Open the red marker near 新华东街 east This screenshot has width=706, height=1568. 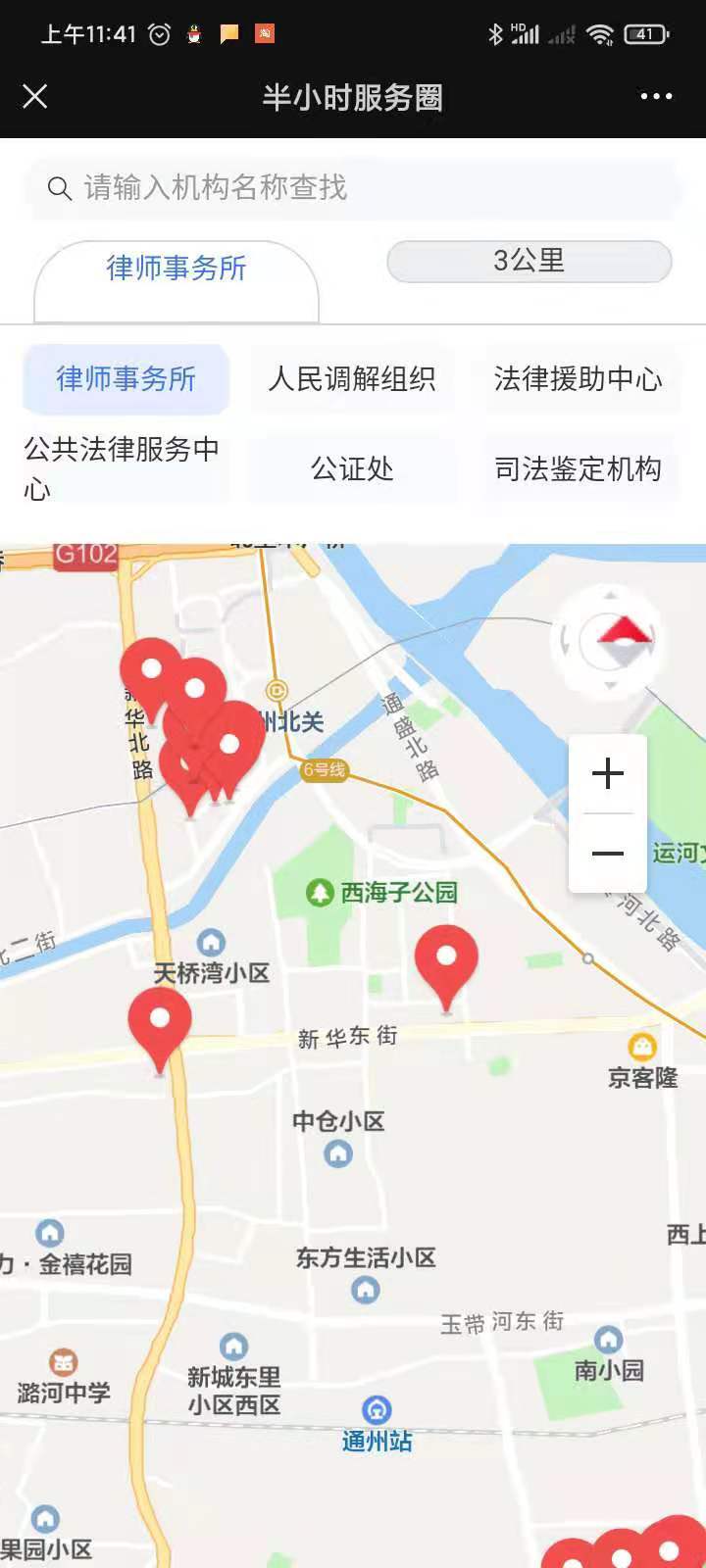[x=446, y=958]
